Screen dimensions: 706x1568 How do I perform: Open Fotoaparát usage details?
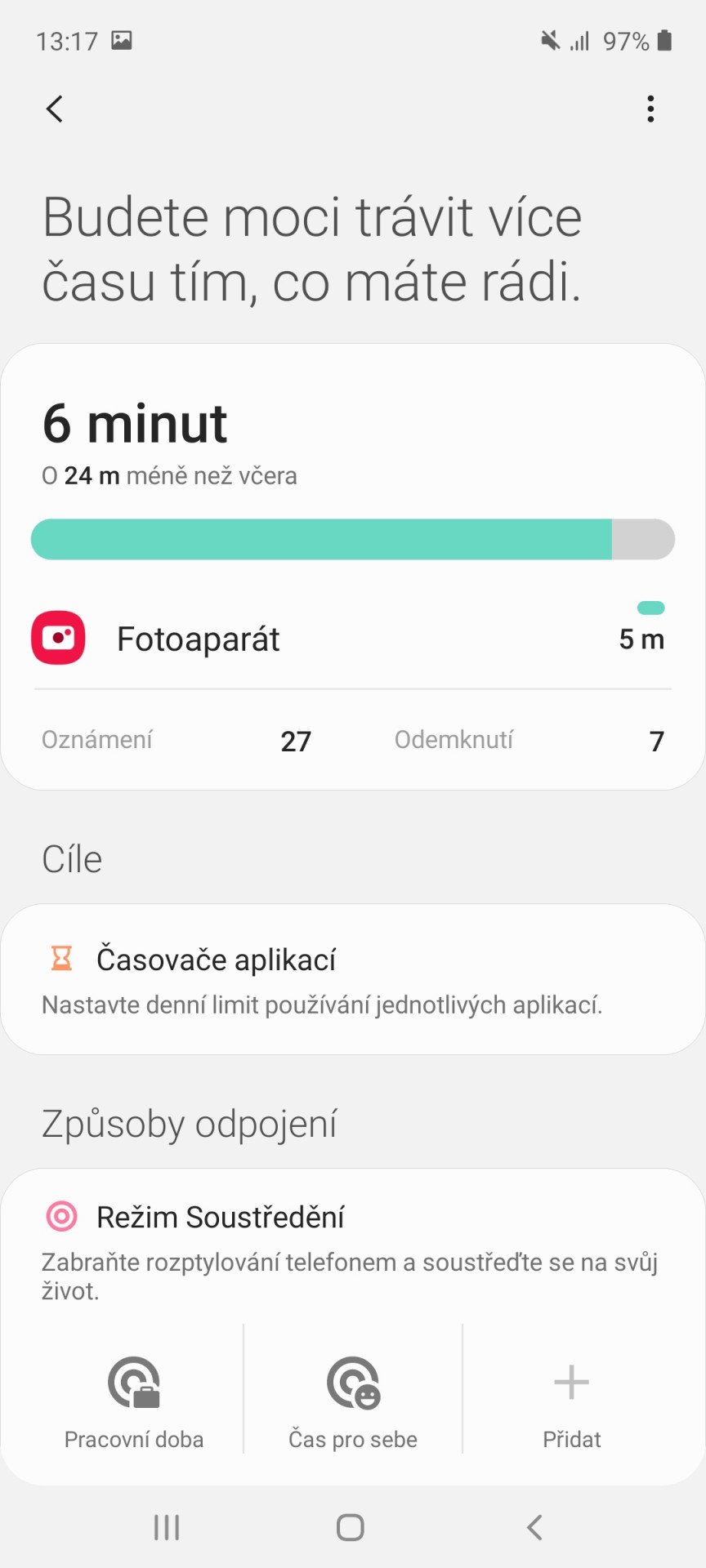pyautogui.click(x=353, y=638)
